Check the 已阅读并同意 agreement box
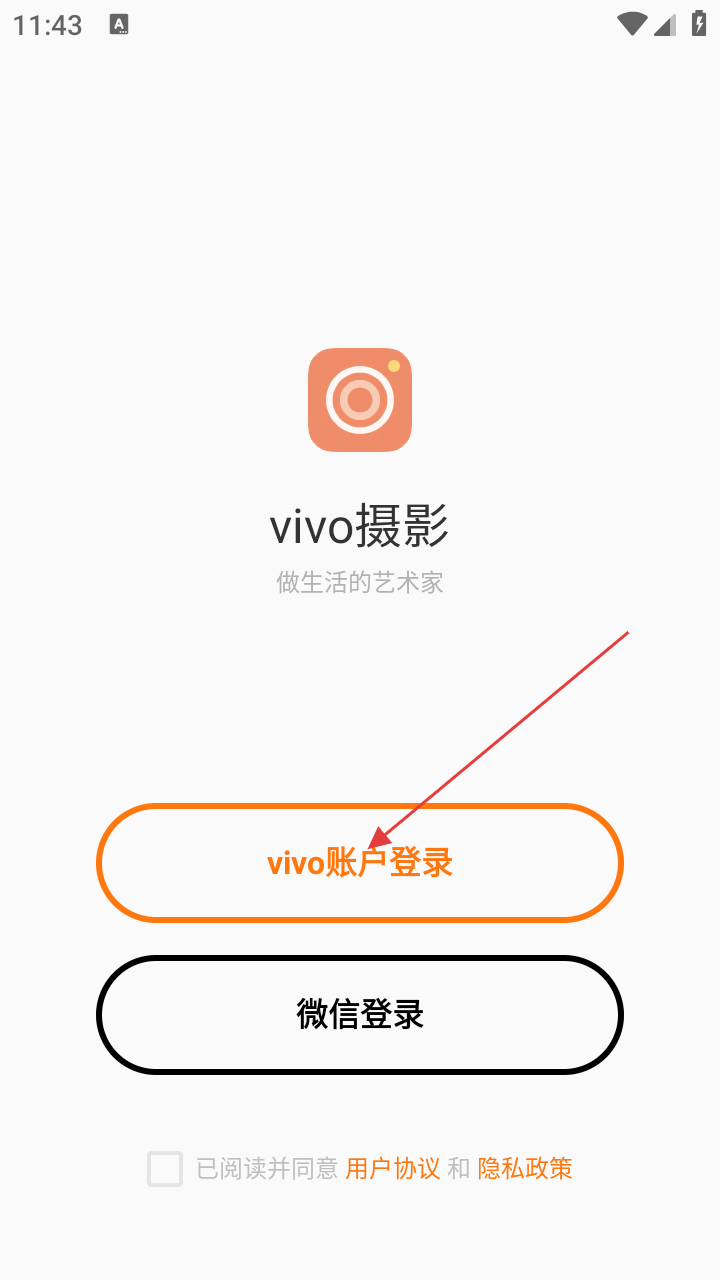This screenshot has width=720, height=1280. click(165, 1168)
